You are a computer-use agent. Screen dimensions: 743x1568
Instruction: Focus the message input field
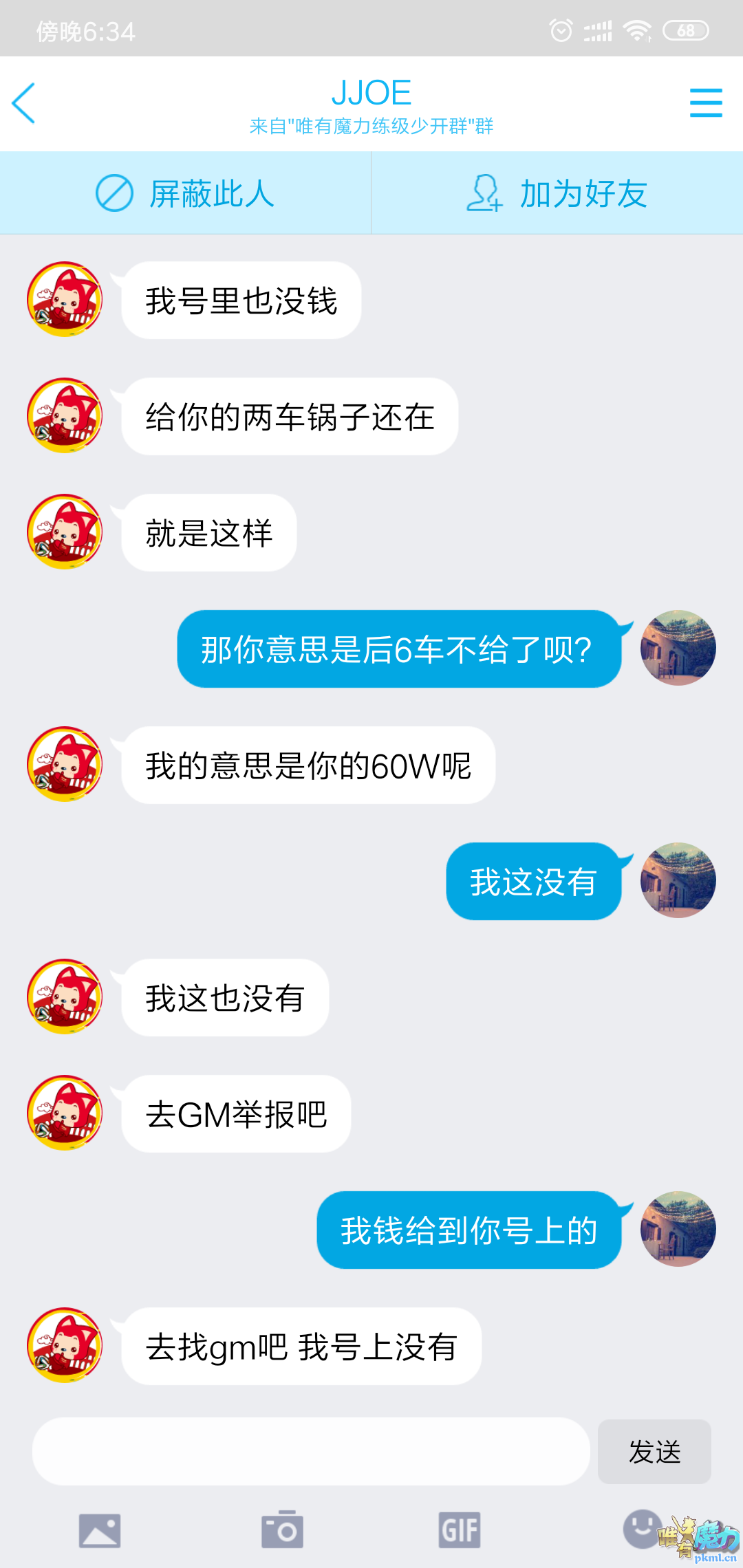click(x=311, y=1451)
